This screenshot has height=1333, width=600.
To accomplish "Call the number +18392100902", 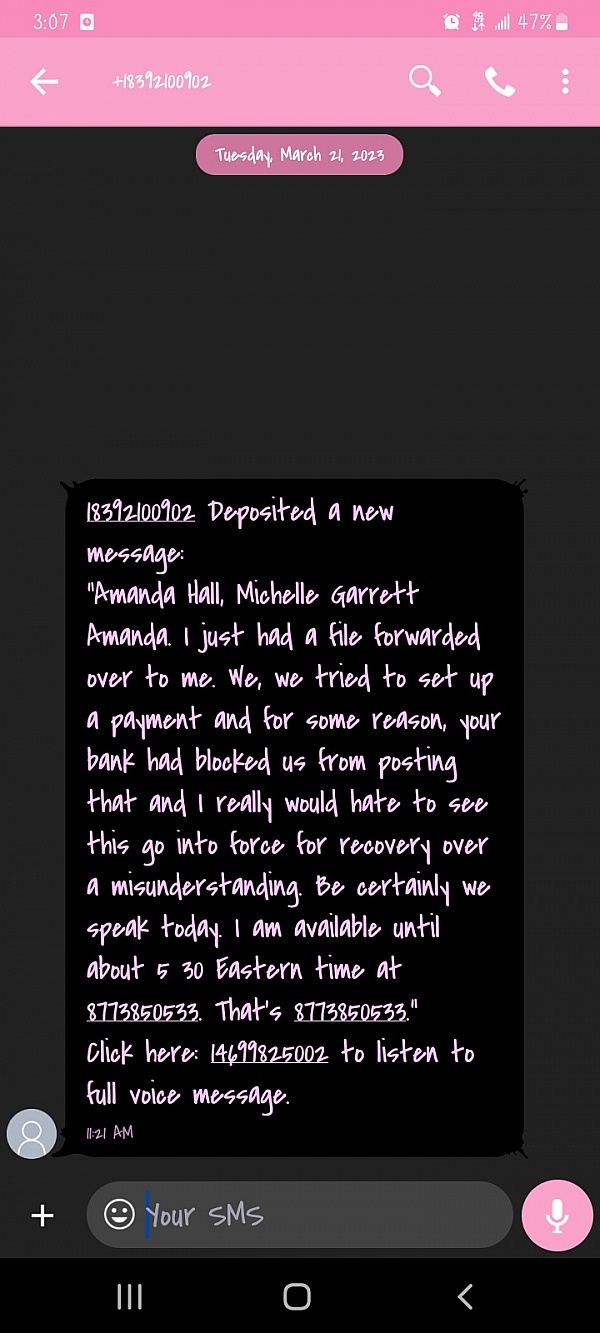I will pos(499,82).
